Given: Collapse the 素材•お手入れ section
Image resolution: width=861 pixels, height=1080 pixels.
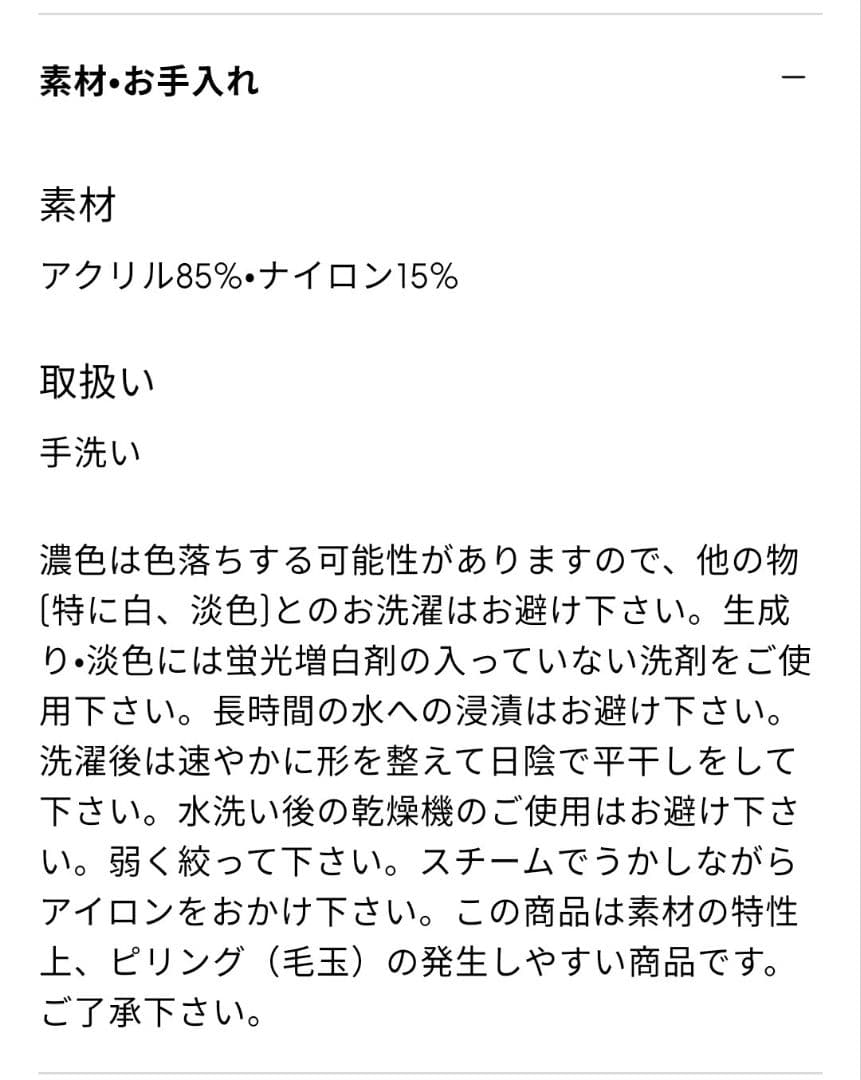Looking at the screenshot, I should pos(793,78).
